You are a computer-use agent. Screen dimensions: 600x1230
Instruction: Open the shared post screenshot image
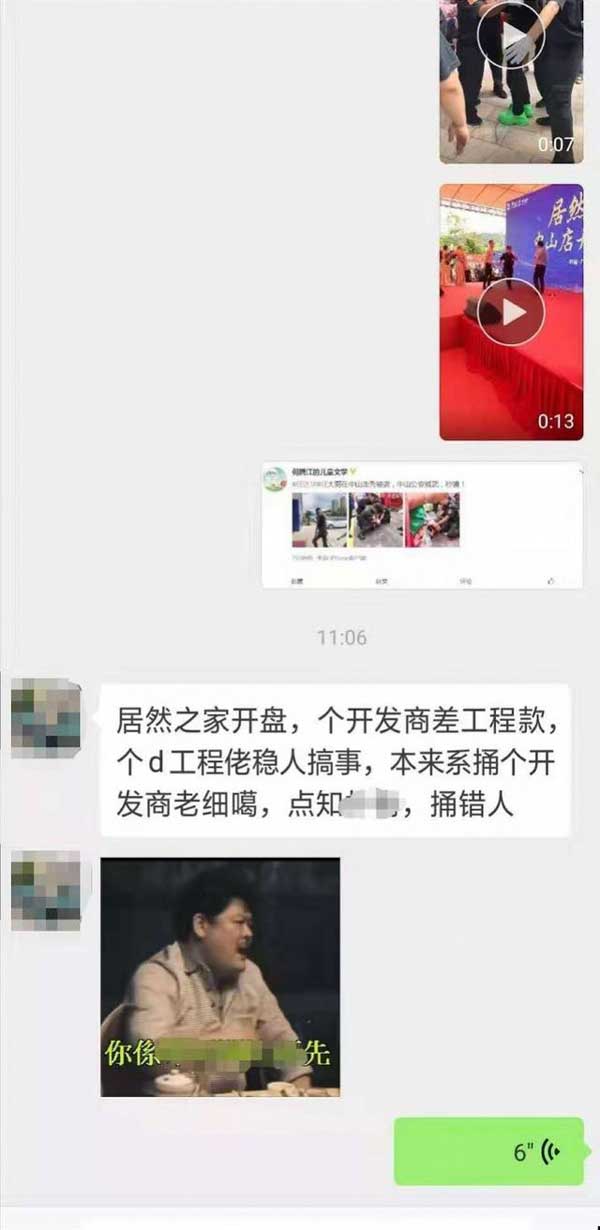pyautogui.click(x=421, y=525)
